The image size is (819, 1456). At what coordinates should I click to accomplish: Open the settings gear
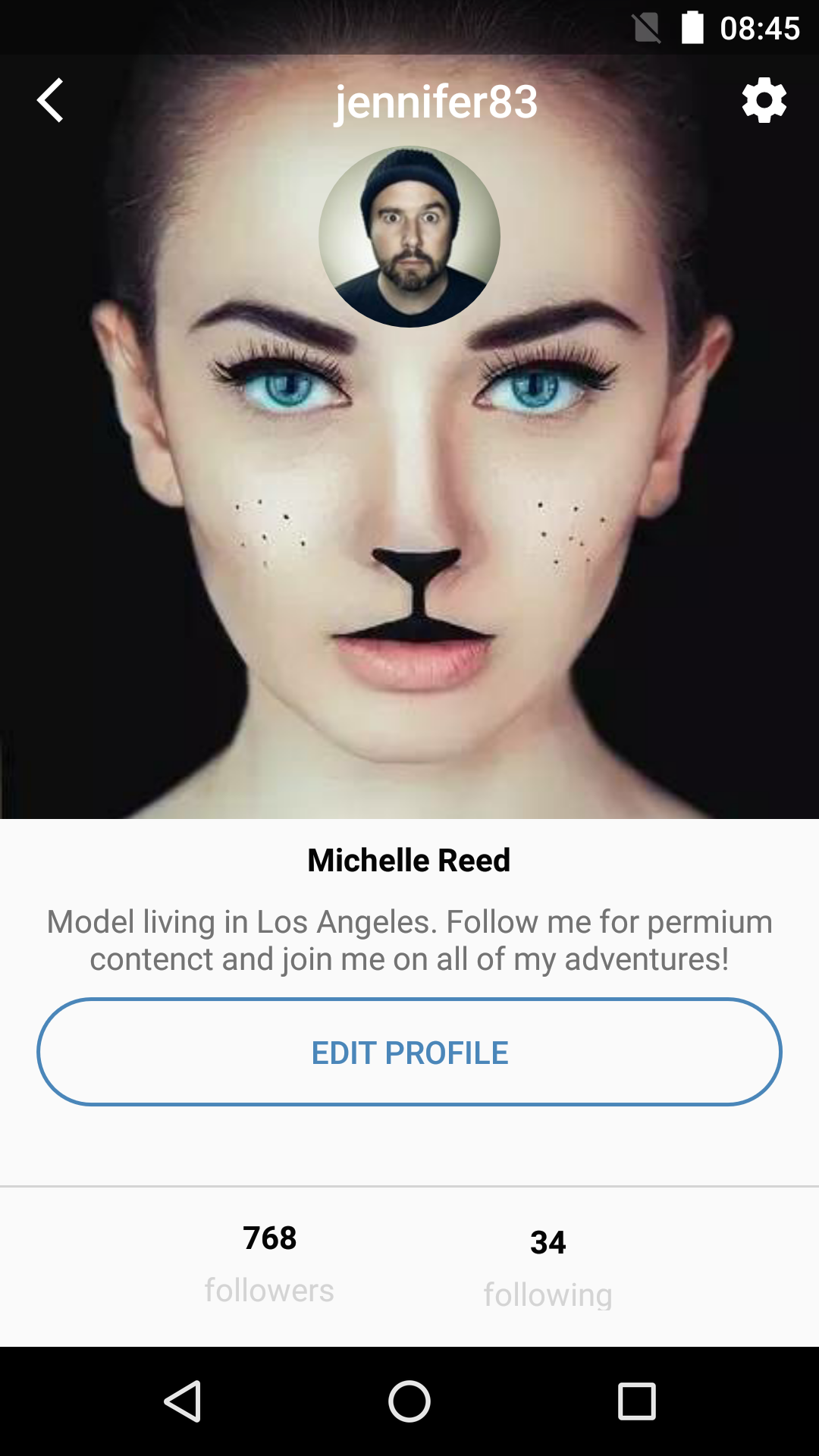coord(764,100)
